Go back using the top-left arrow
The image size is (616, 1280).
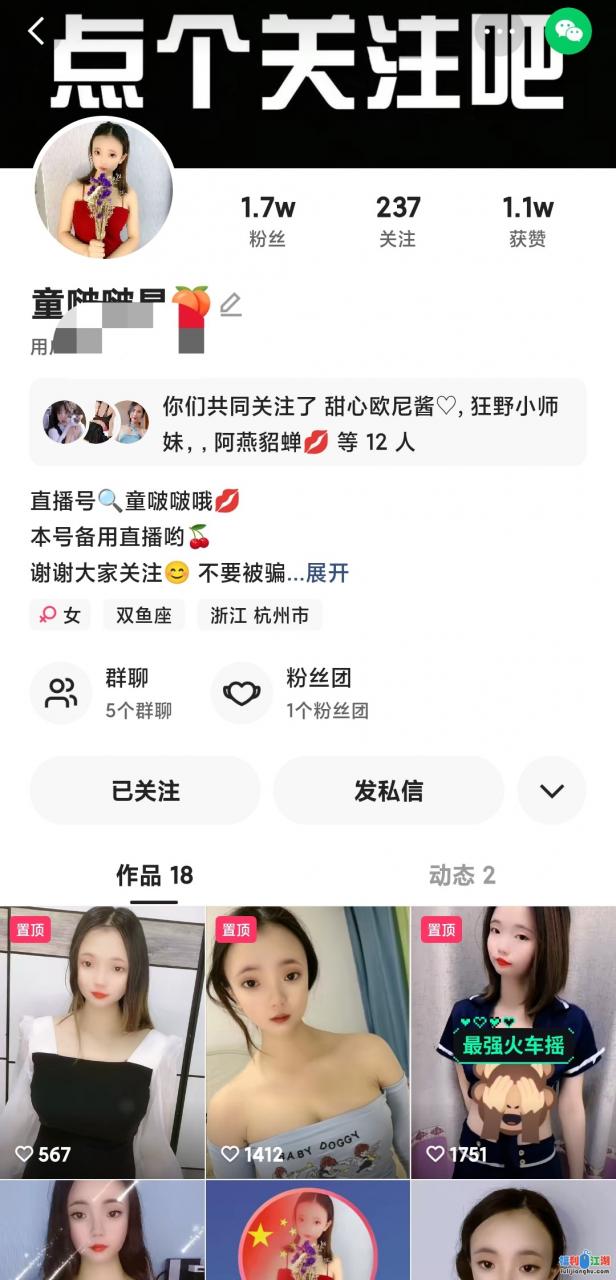click(x=36, y=31)
